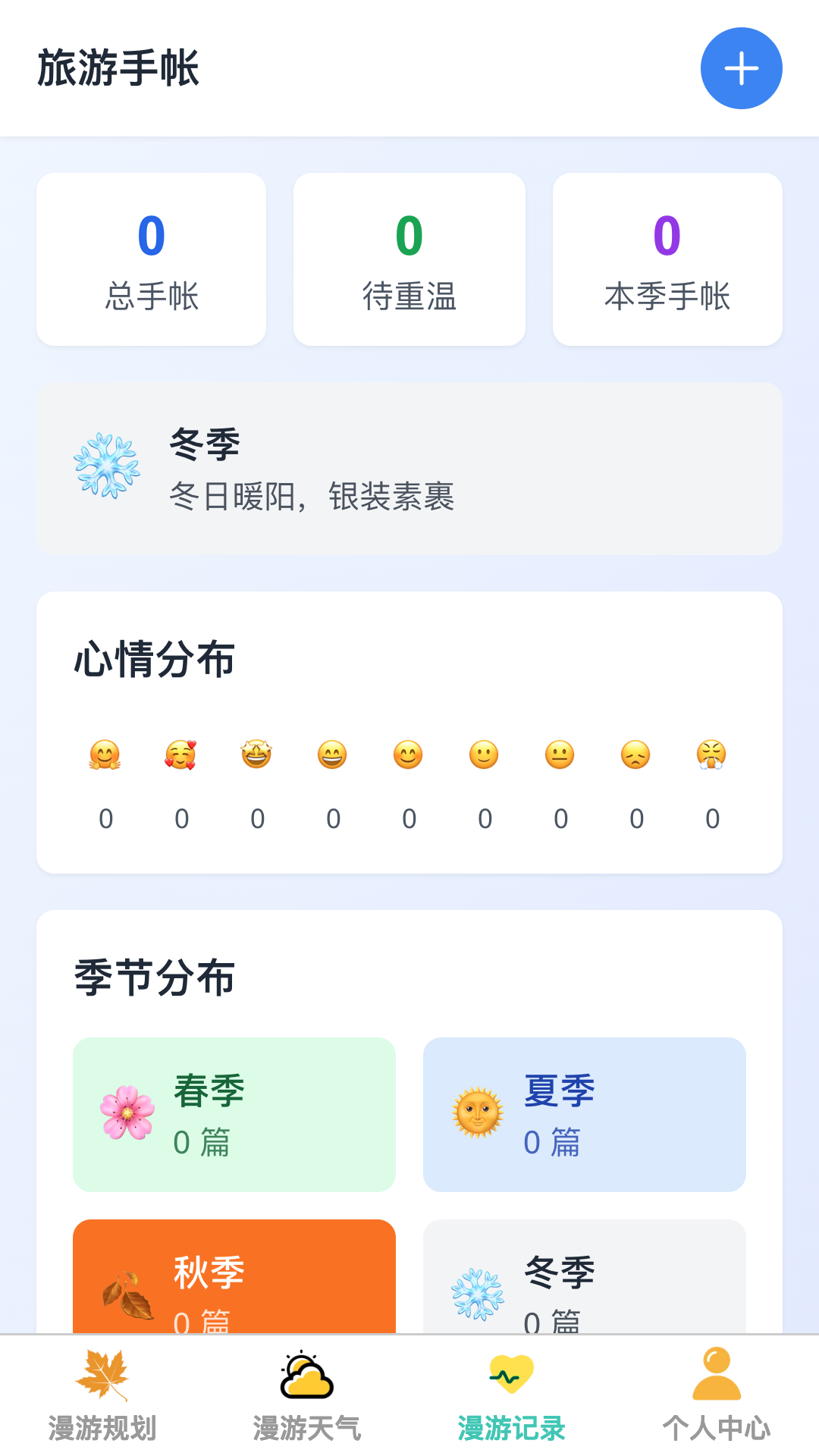The image size is (819, 1456).
Task: Select the neutral face mood emoji
Action: (560, 755)
